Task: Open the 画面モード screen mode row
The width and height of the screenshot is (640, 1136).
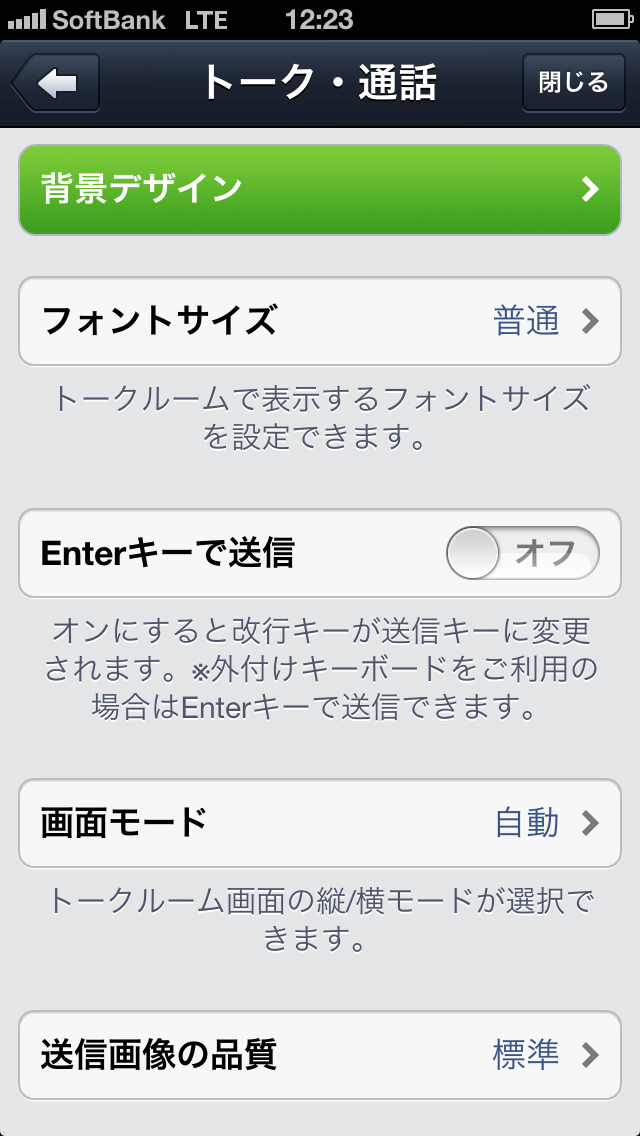Action: [x=320, y=822]
